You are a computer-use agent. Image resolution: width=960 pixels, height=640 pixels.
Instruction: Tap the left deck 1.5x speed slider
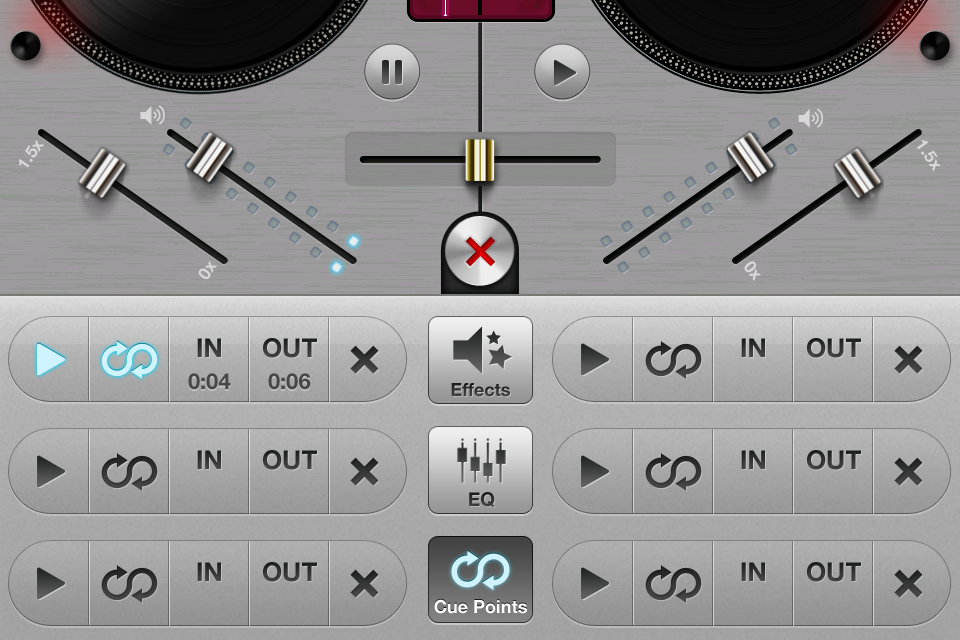point(103,172)
